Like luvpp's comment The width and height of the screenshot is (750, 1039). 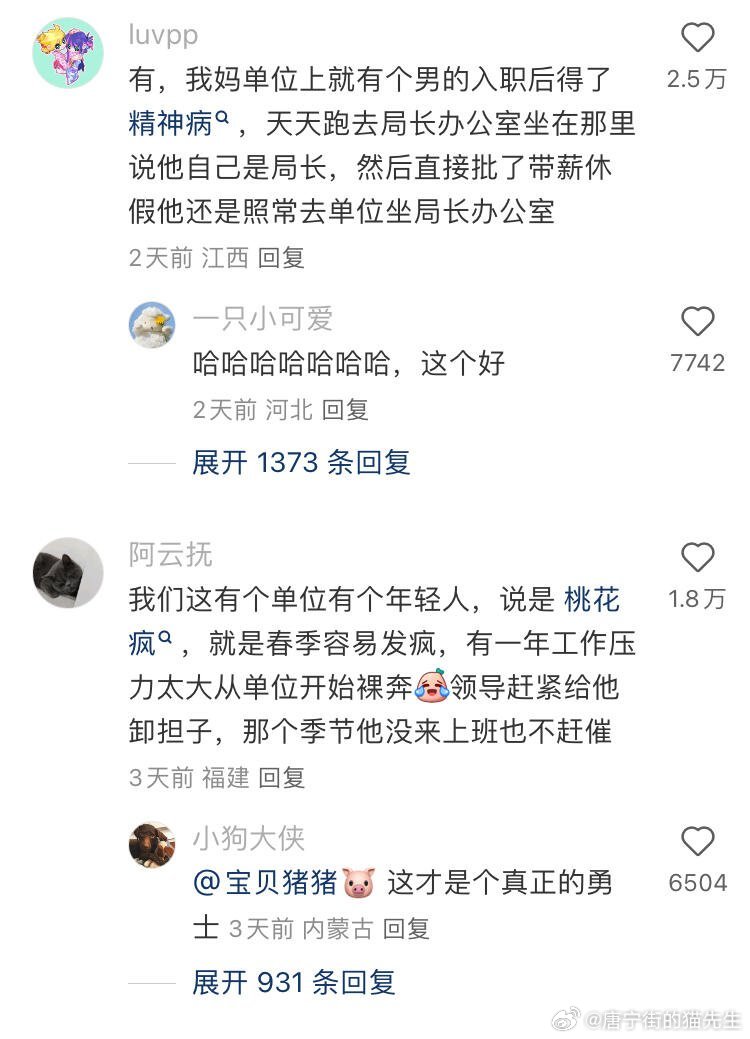[697, 39]
